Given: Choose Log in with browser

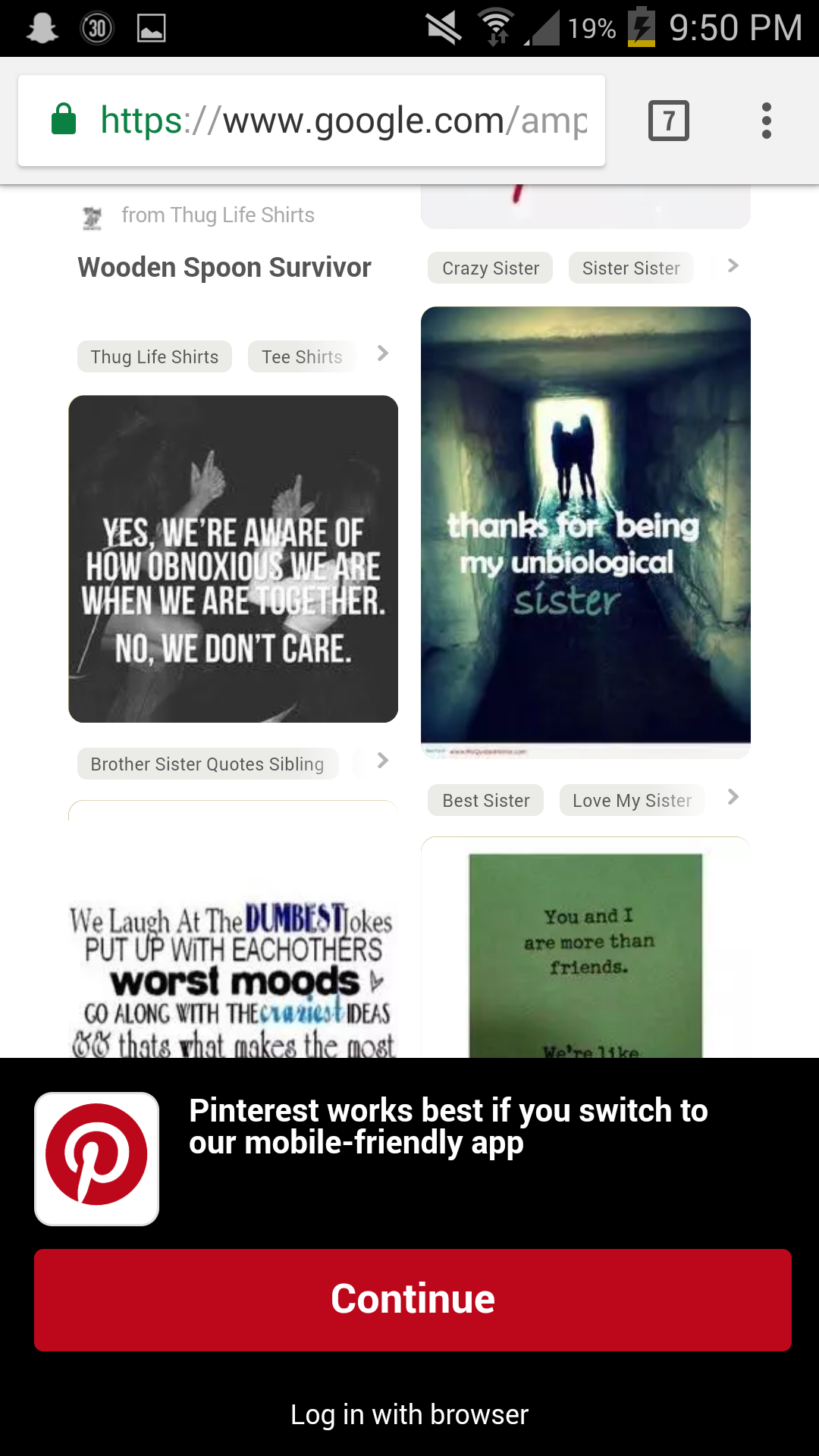Looking at the screenshot, I should tap(409, 1415).
